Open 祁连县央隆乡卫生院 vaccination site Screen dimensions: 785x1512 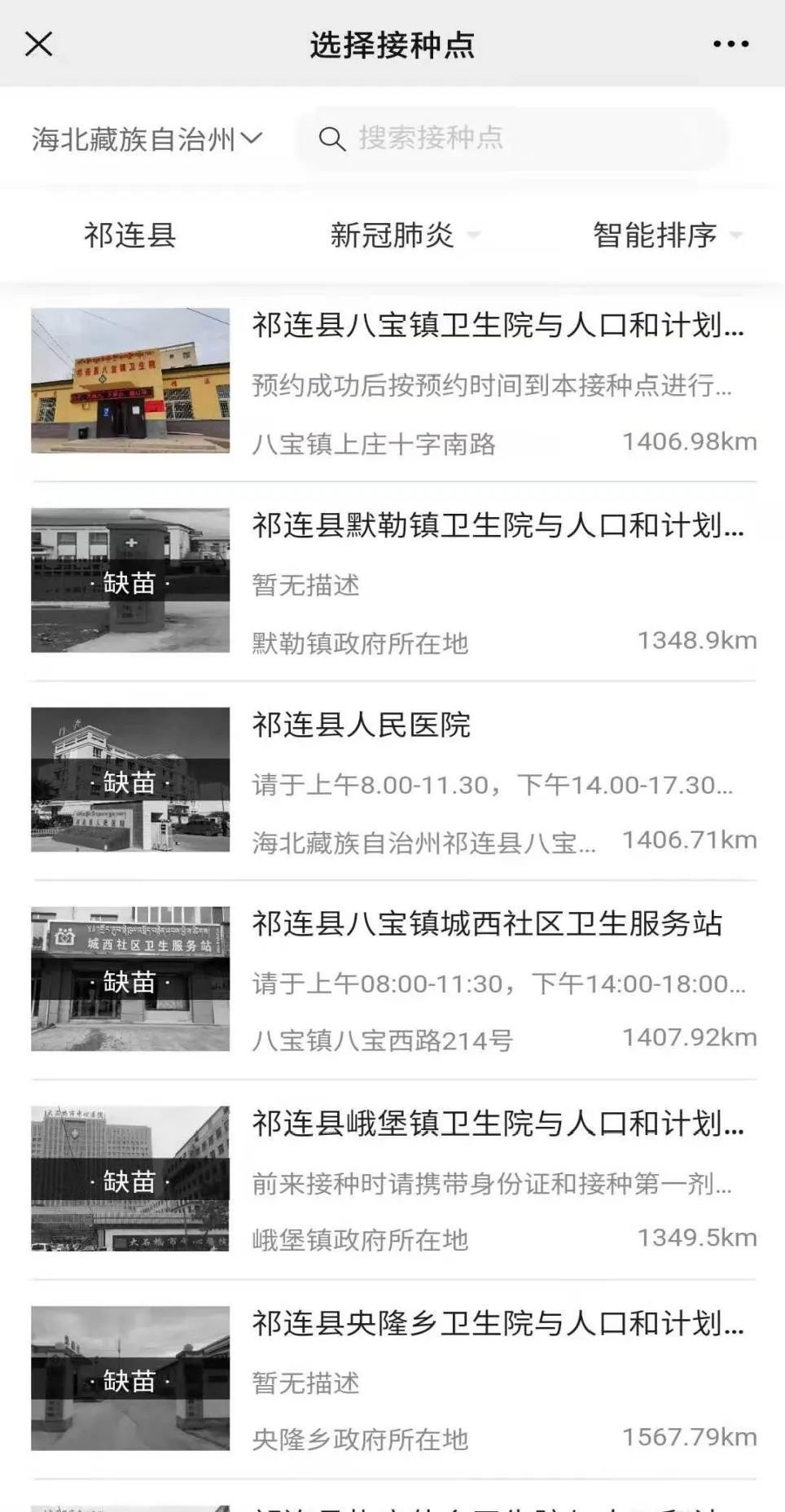point(497,1324)
